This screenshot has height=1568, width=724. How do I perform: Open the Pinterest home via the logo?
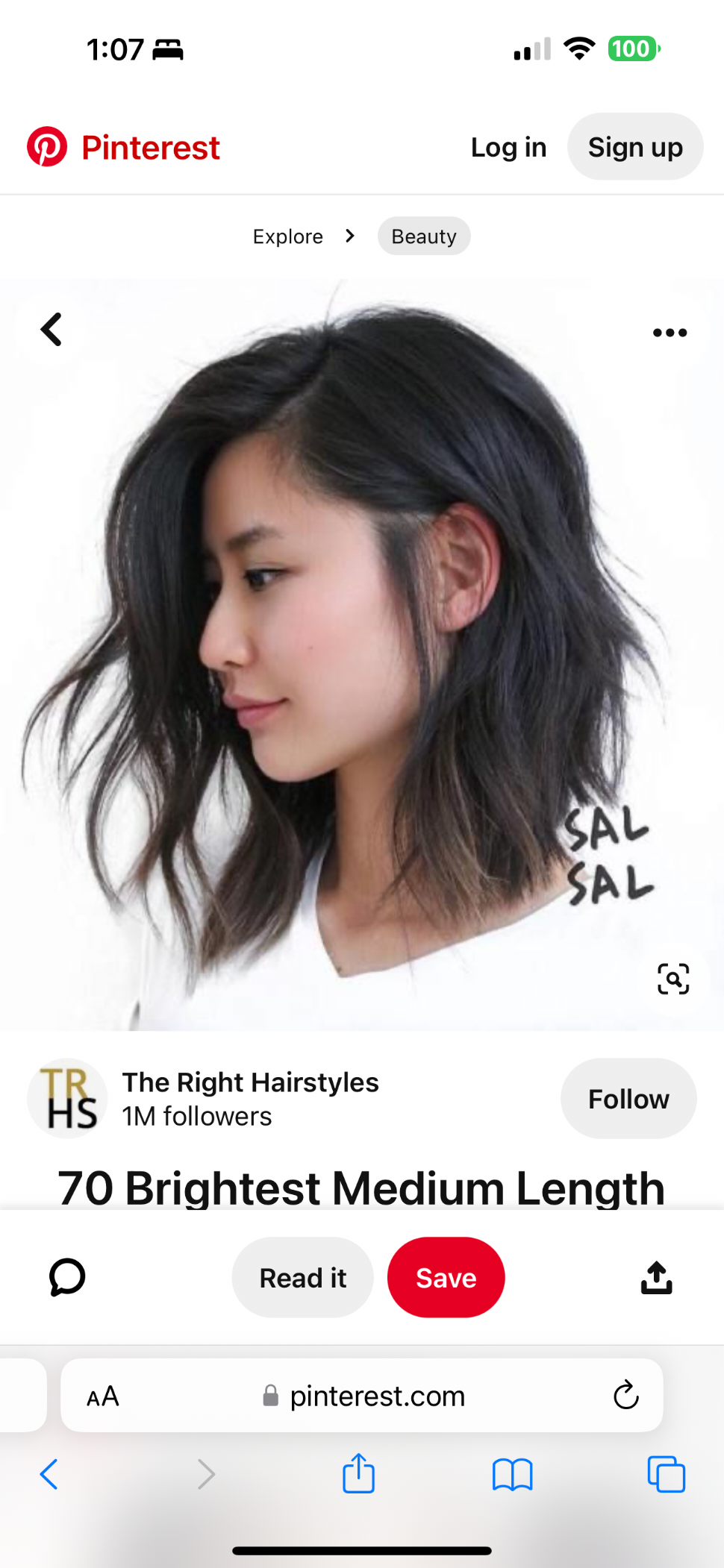(122, 147)
